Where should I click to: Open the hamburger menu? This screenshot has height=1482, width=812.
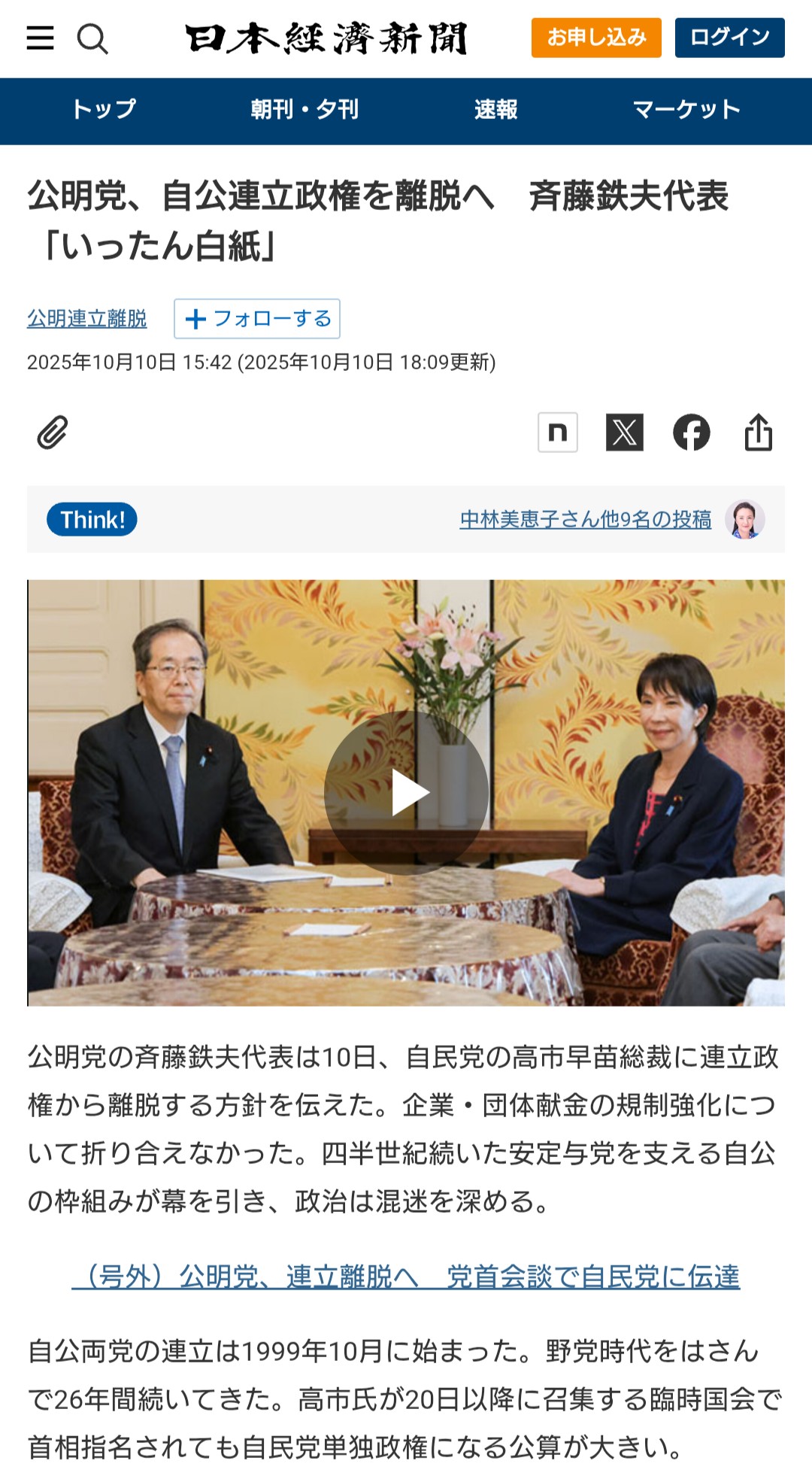click(41, 38)
